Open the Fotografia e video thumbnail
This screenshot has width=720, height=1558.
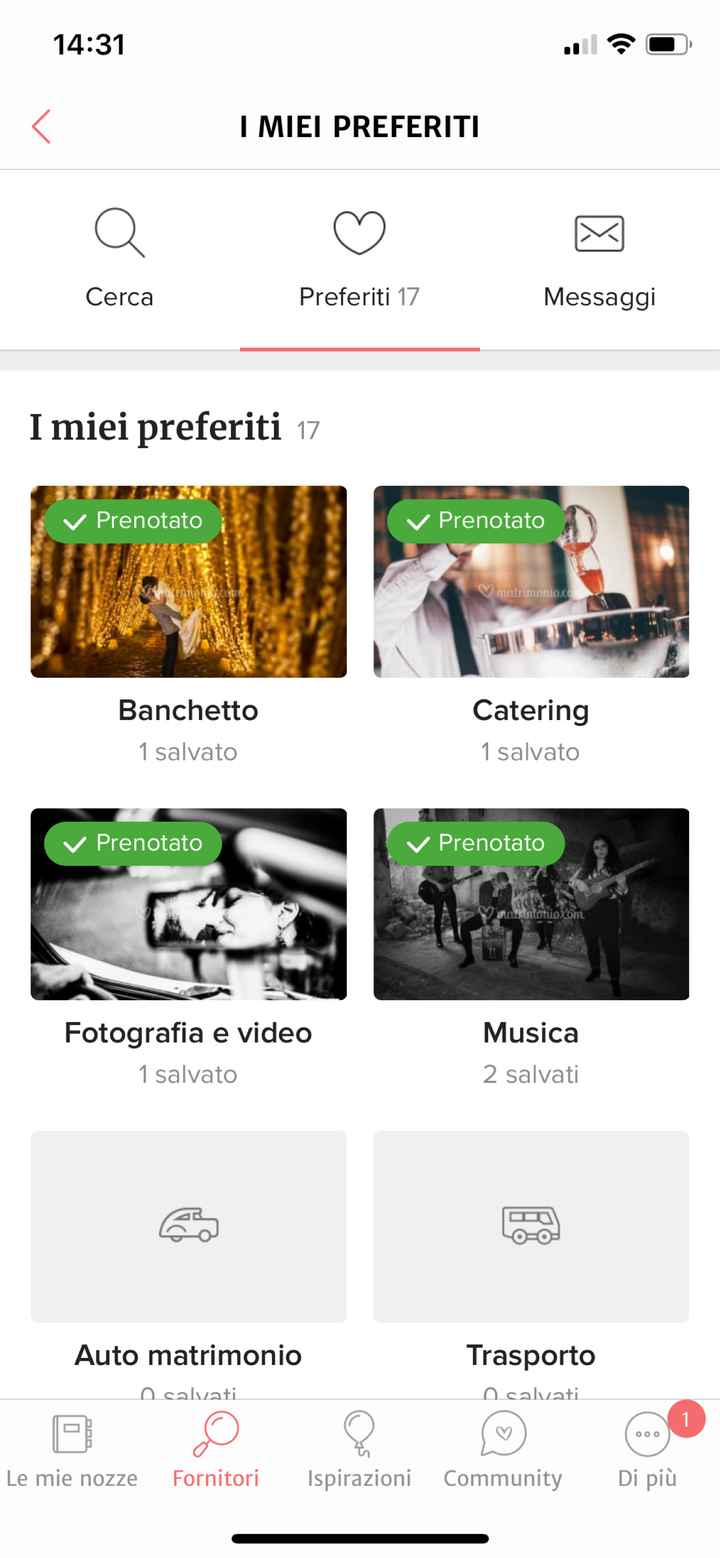188,904
